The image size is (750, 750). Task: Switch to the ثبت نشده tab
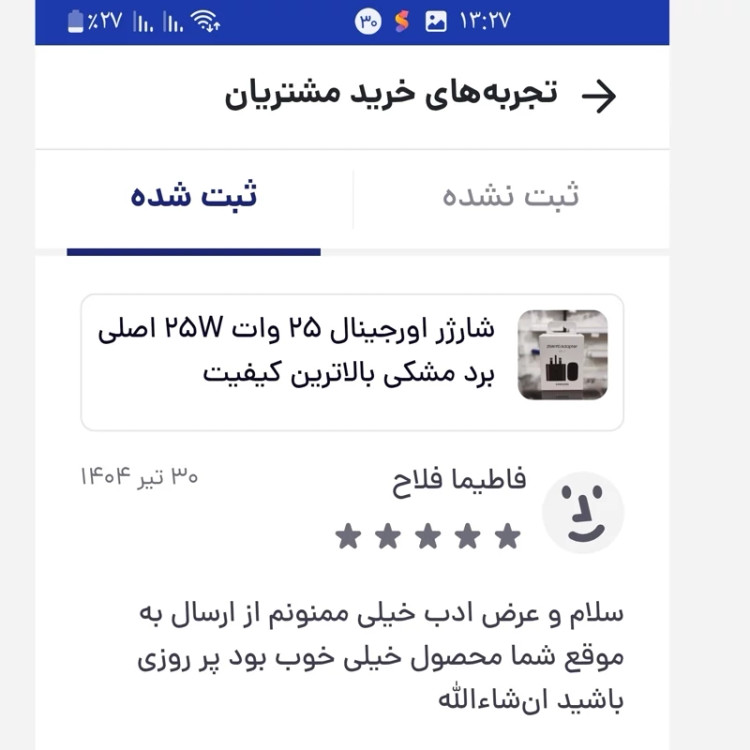point(510,196)
